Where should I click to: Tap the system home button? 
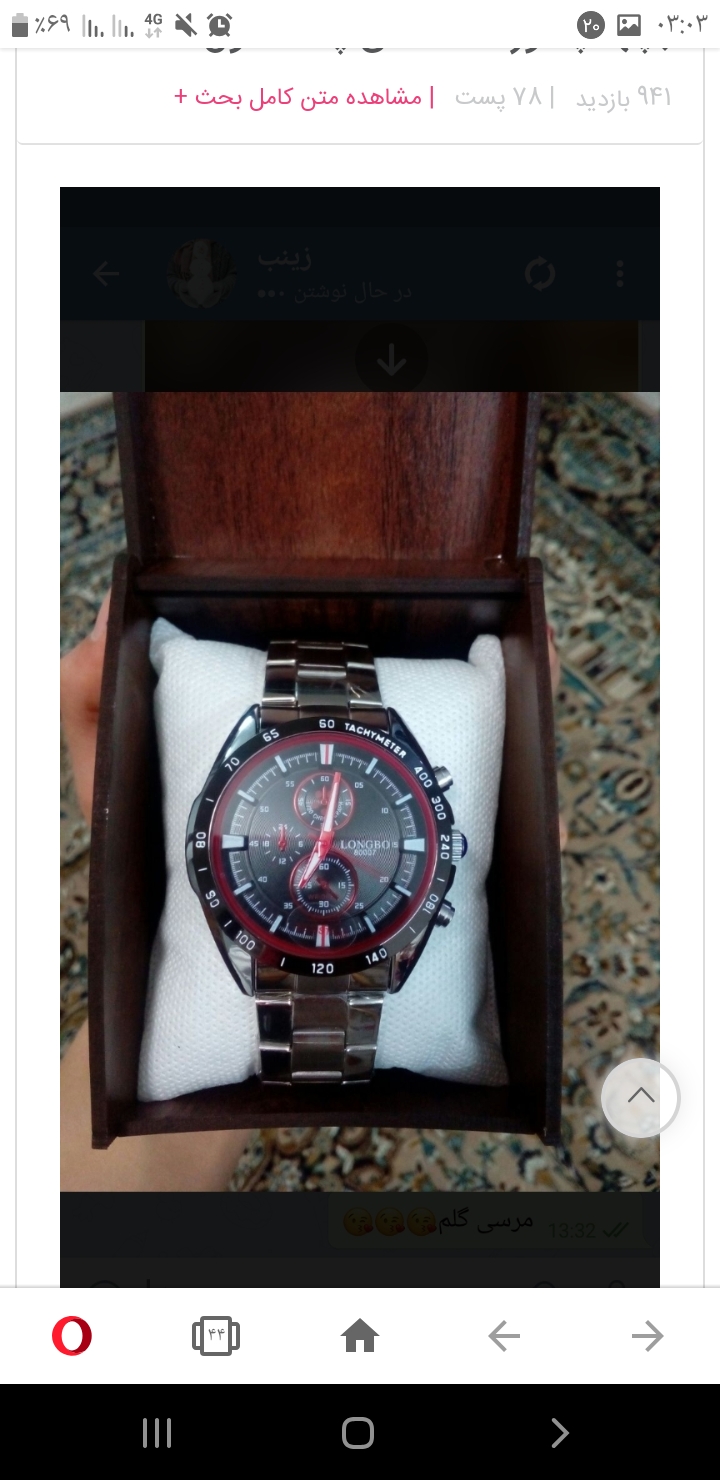358,1433
